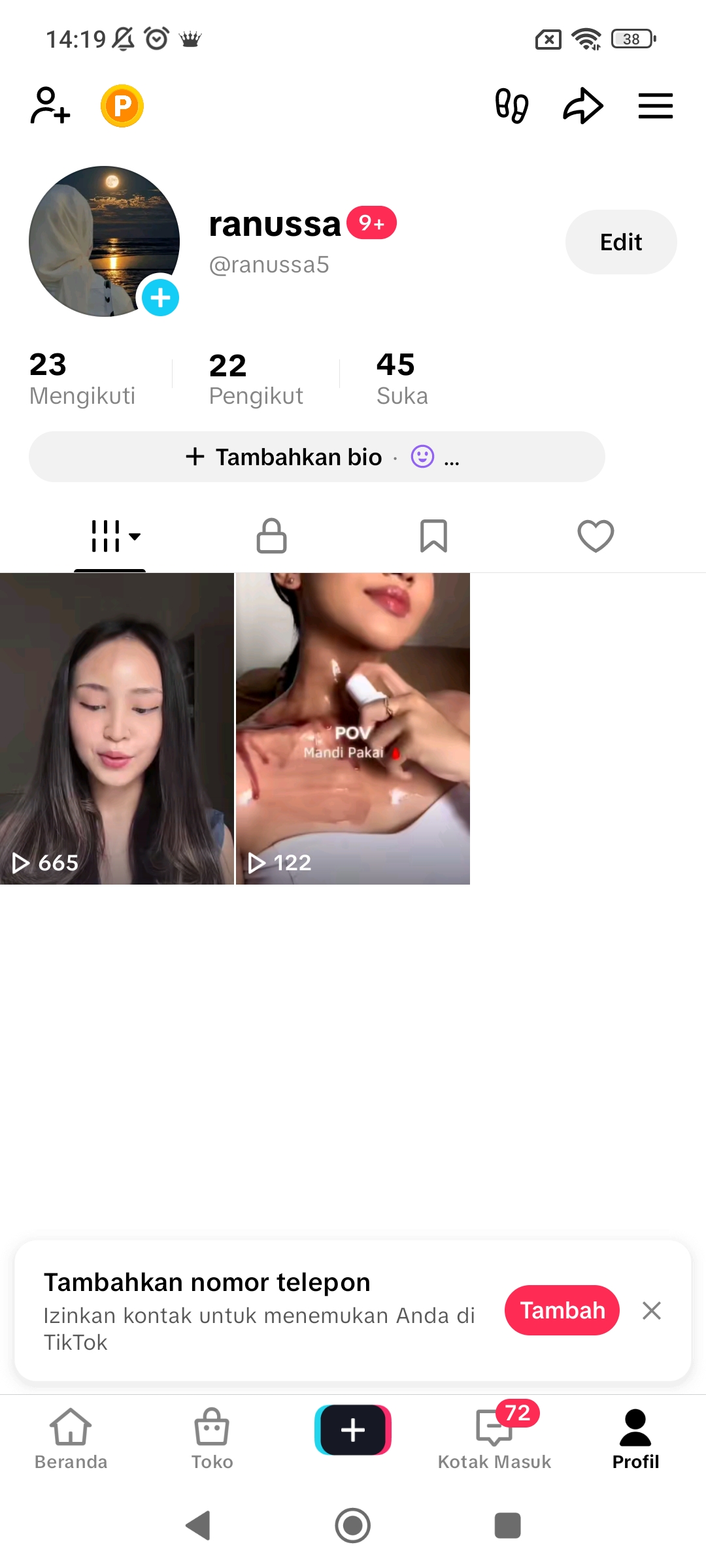Screen dimensions: 706x1568
Task: Dismiss the Tambahkan nomor telepon banner
Action: click(652, 1310)
